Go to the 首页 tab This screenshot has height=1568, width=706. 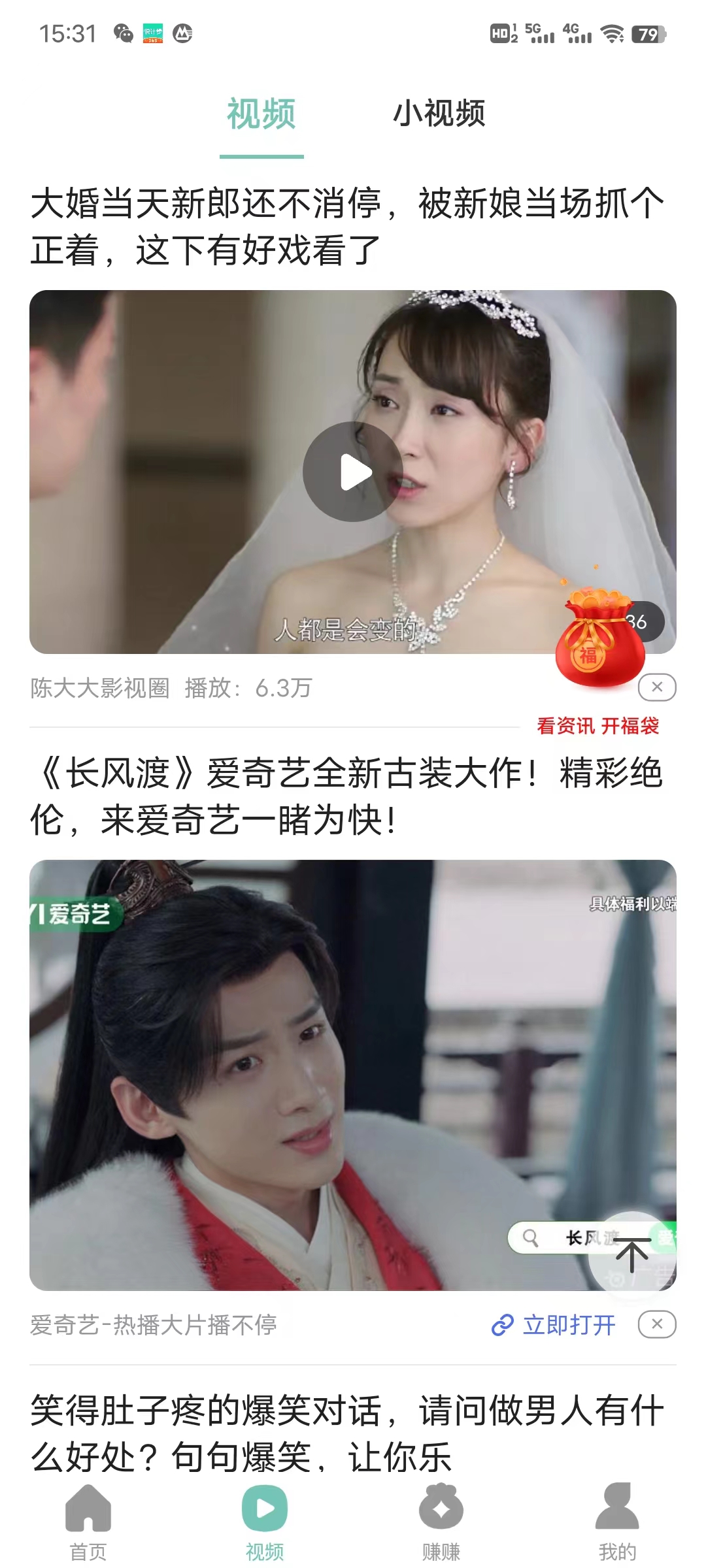(88, 1522)
